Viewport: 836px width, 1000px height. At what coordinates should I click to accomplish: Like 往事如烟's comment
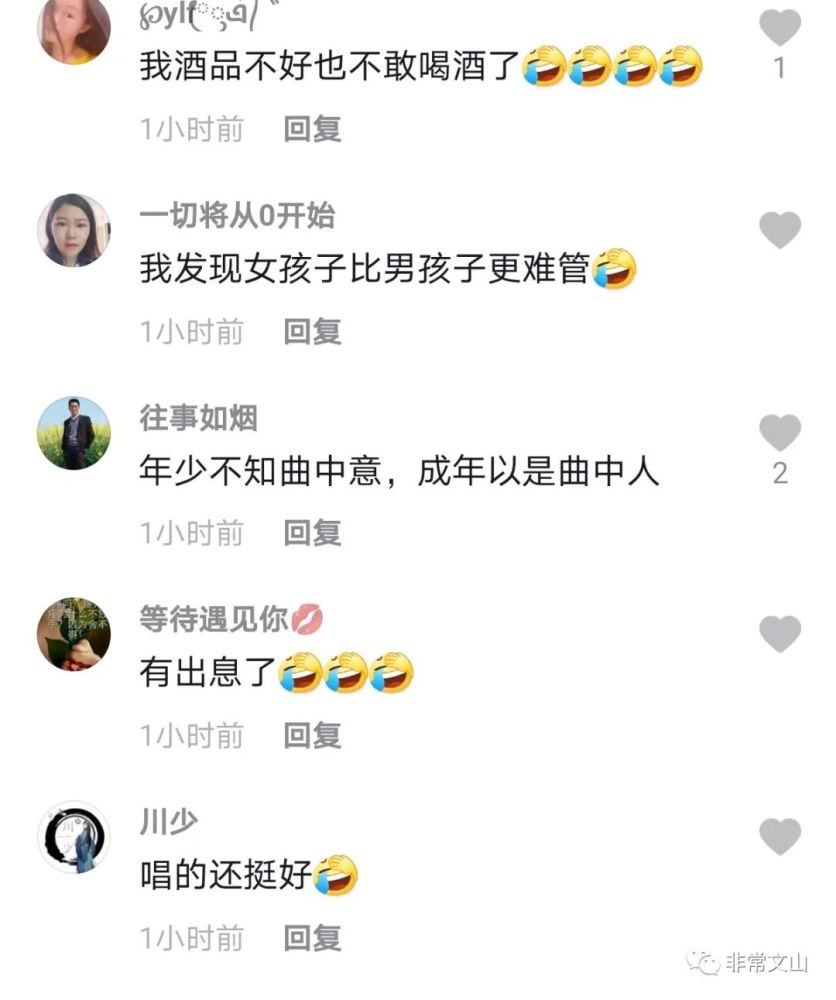coord(780,433)
